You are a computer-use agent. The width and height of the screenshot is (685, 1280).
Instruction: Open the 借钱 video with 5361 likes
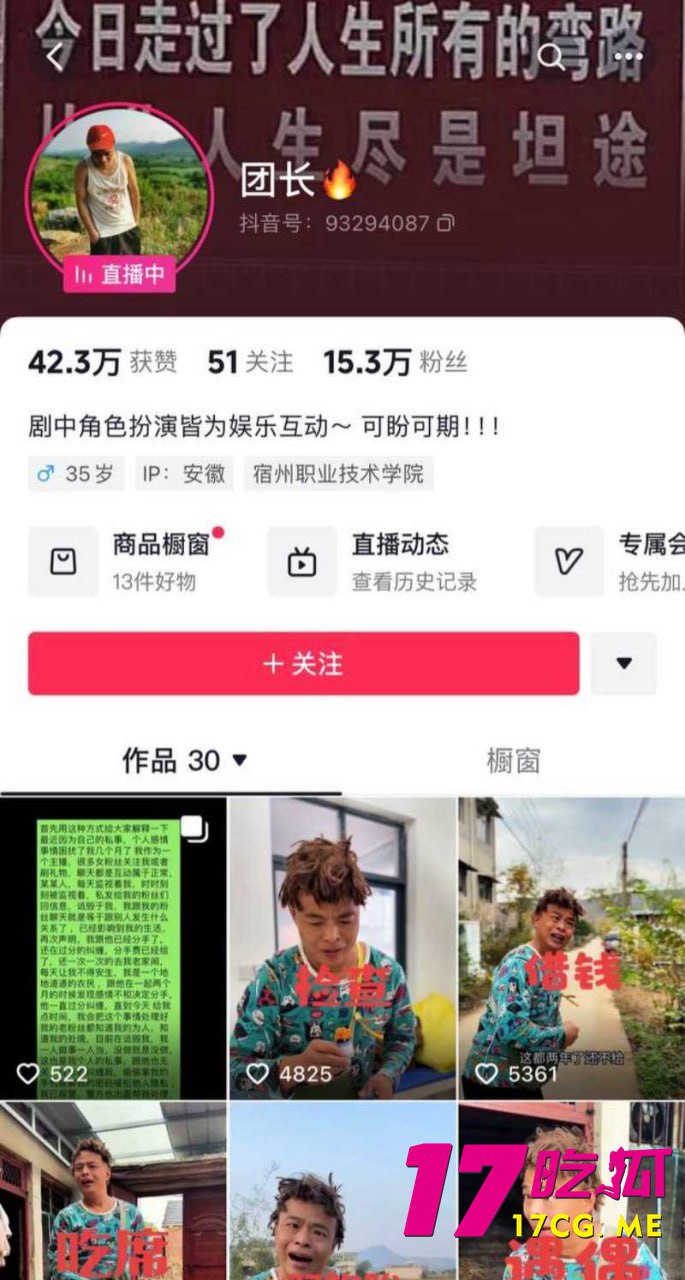[x=571, y=948]
